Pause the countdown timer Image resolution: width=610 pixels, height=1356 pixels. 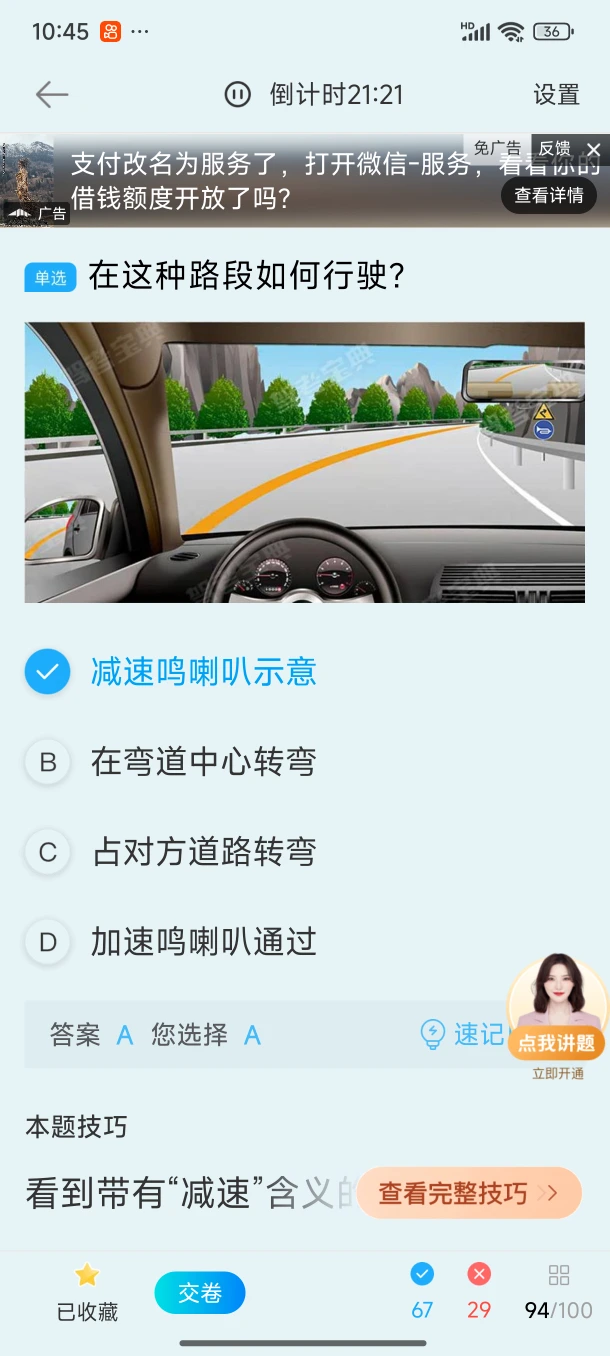tap(237, 95)
